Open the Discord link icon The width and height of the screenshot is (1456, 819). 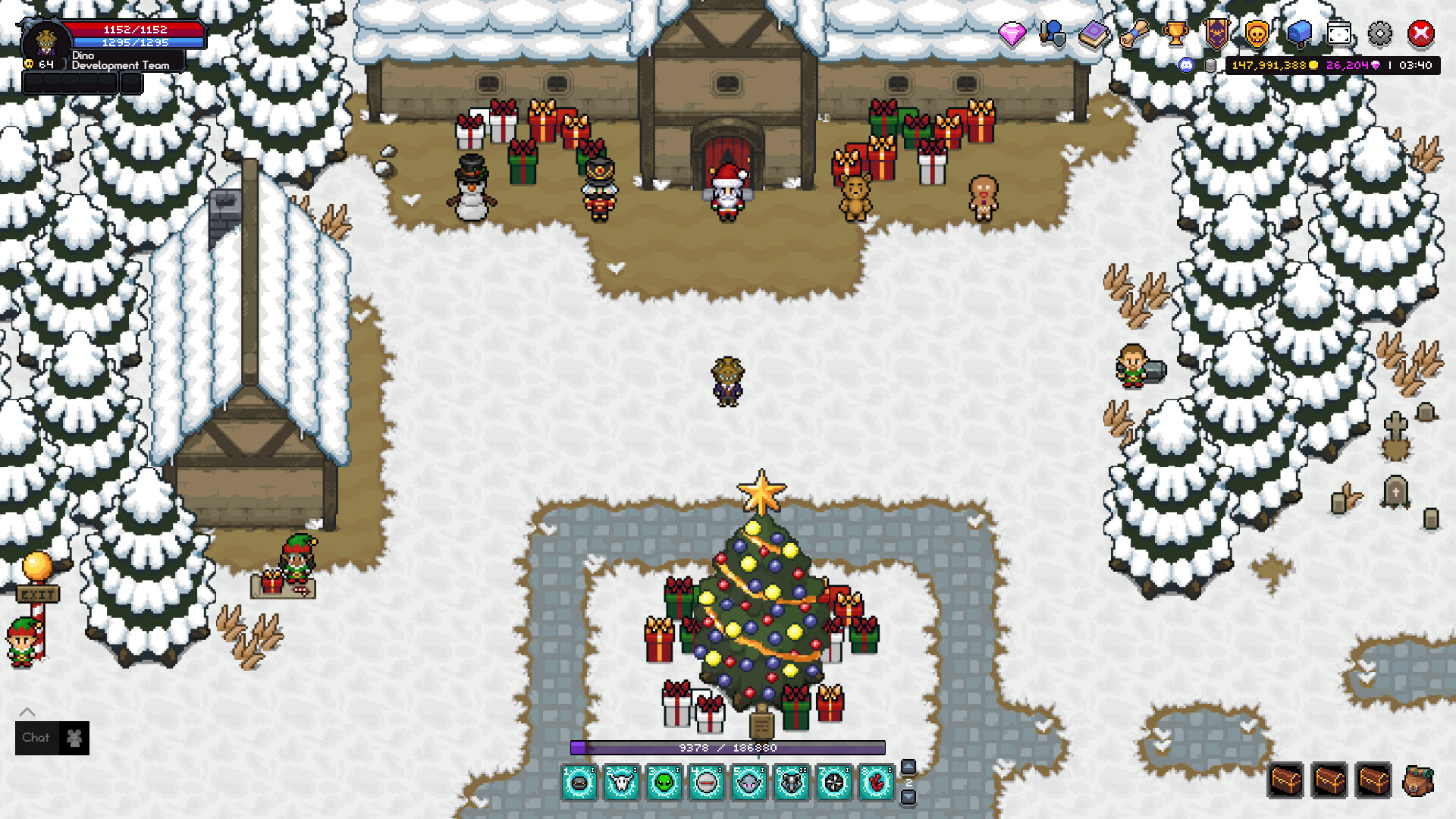click(x=1187, y=66)
